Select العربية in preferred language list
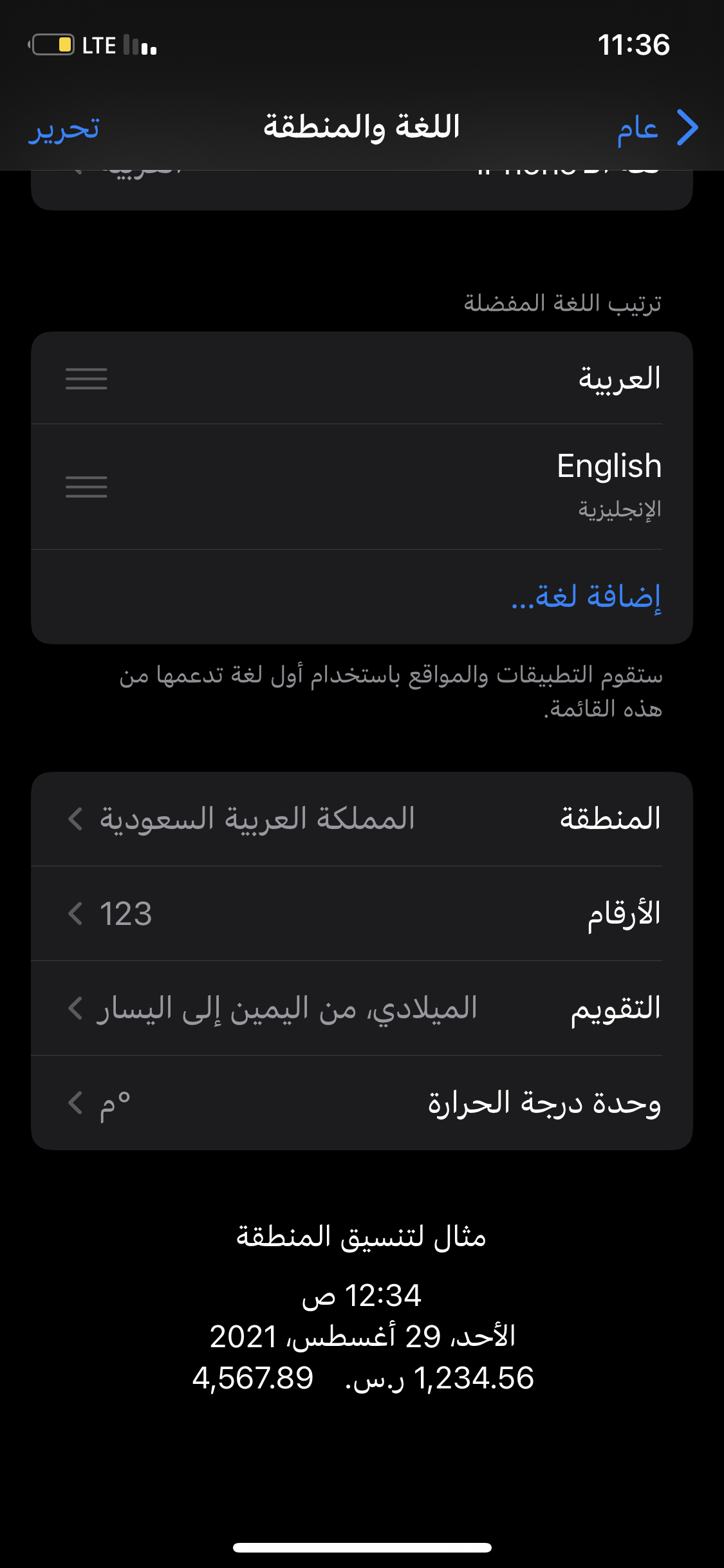724x1568 pixels. pos(362,378)
